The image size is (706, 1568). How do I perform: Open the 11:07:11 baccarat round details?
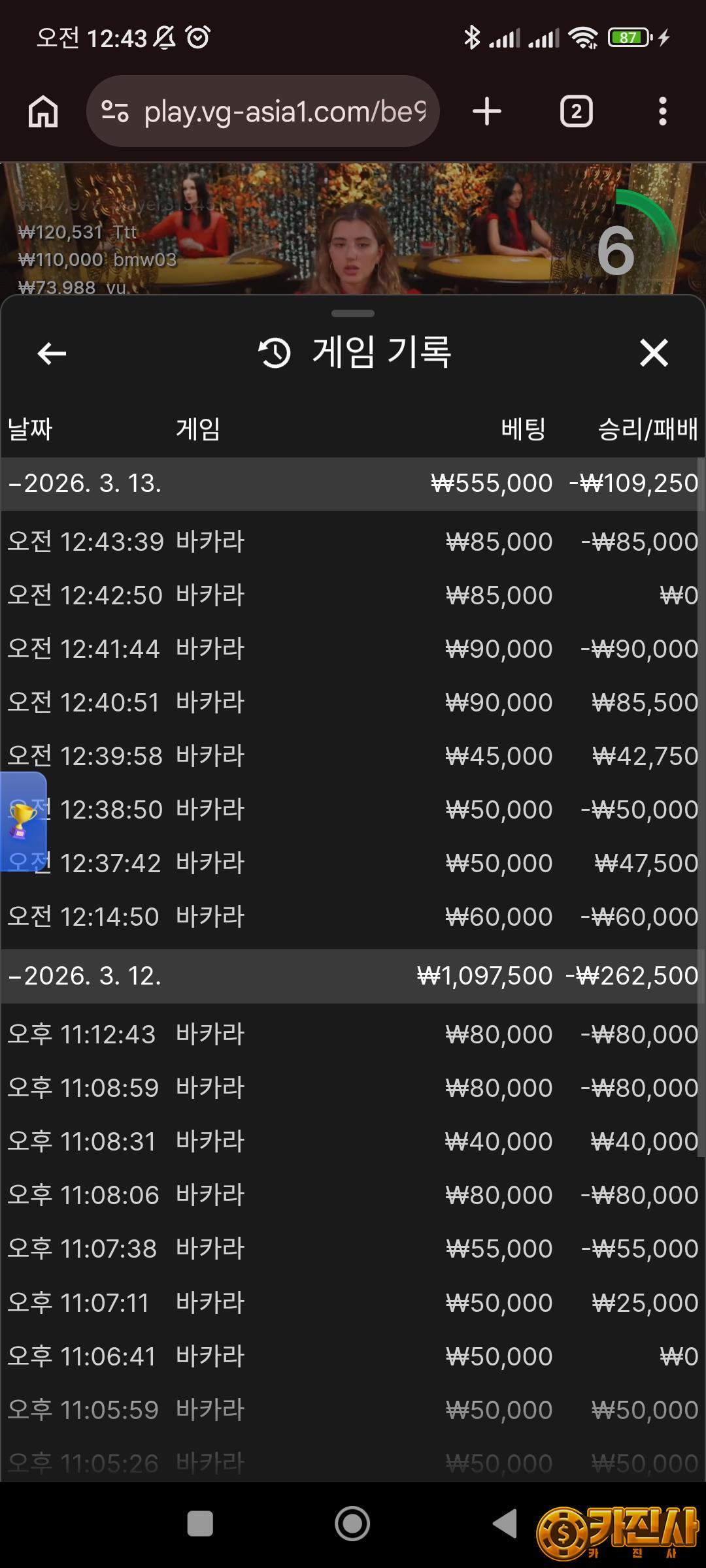[x=353, y=1303]
